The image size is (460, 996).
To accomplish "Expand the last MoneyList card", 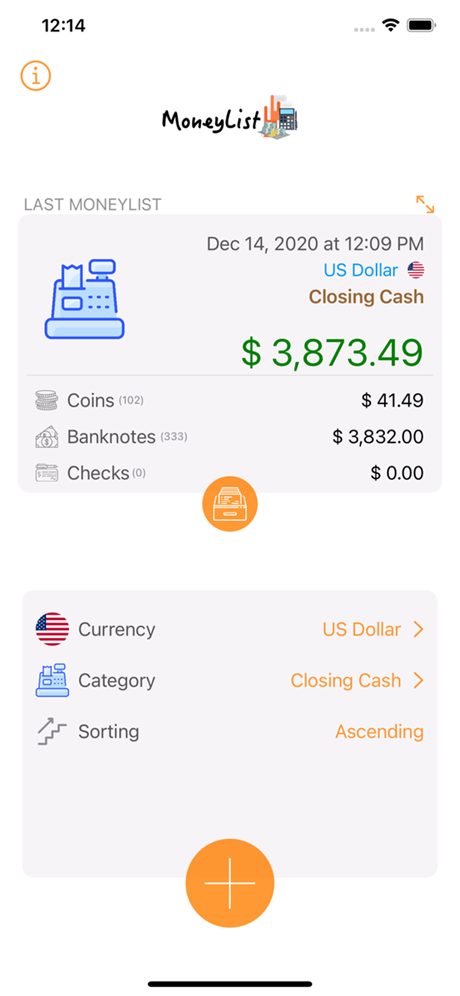I will click(x=425, y=204).
